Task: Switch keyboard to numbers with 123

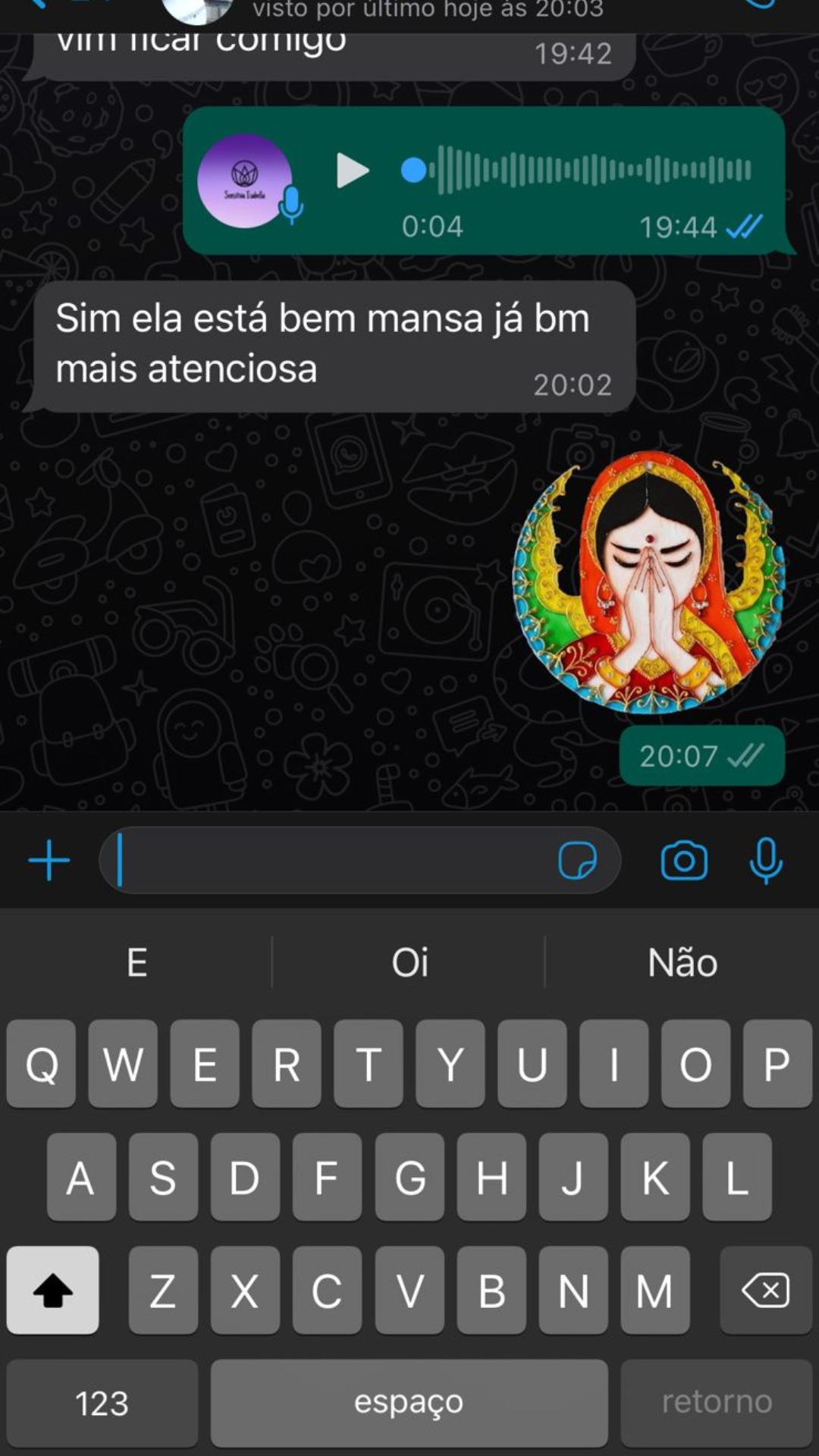Action: point(102,1403)
